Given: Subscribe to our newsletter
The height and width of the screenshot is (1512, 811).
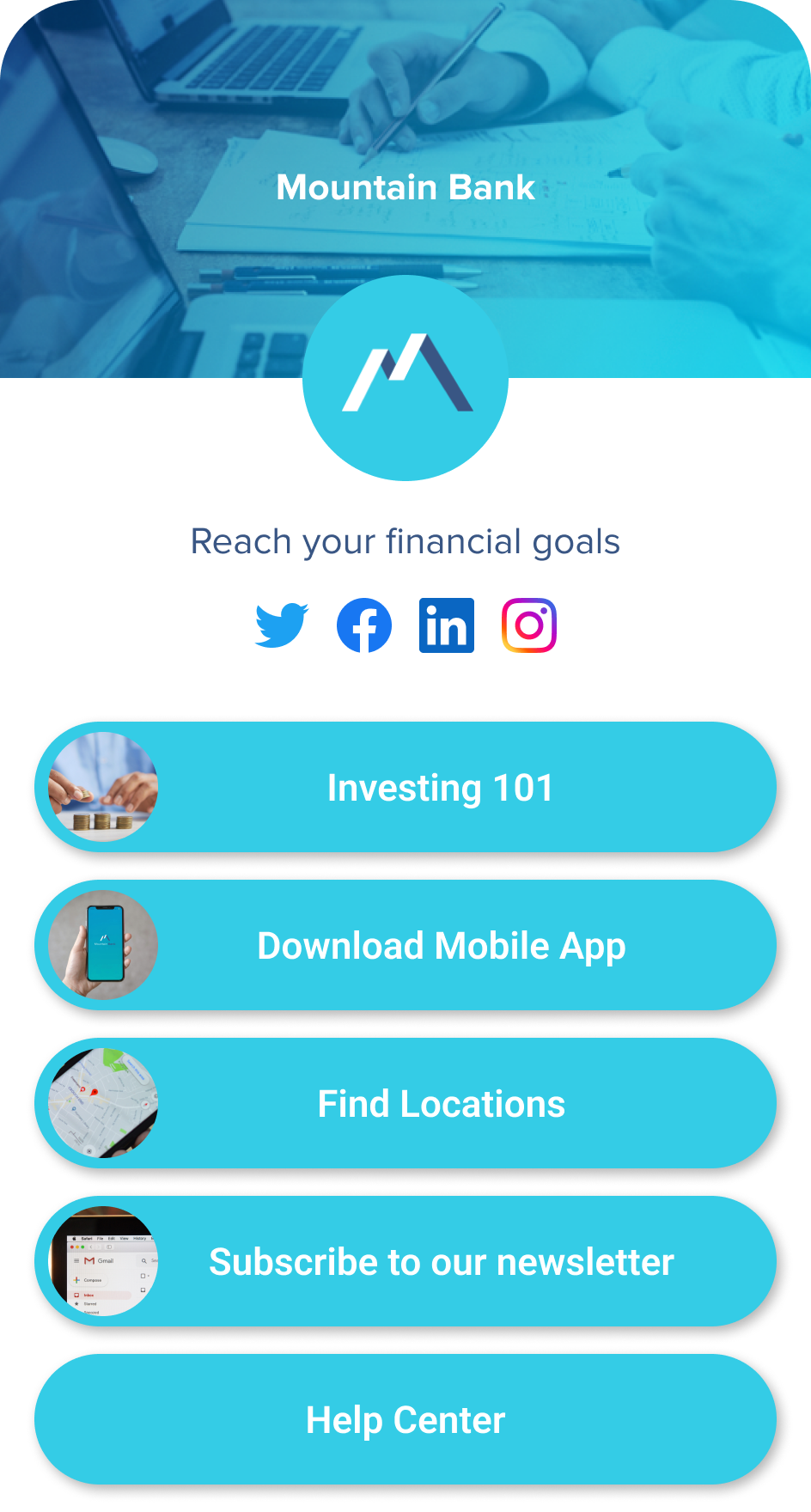Looking at the screenshot, I should coord(405,1261).
